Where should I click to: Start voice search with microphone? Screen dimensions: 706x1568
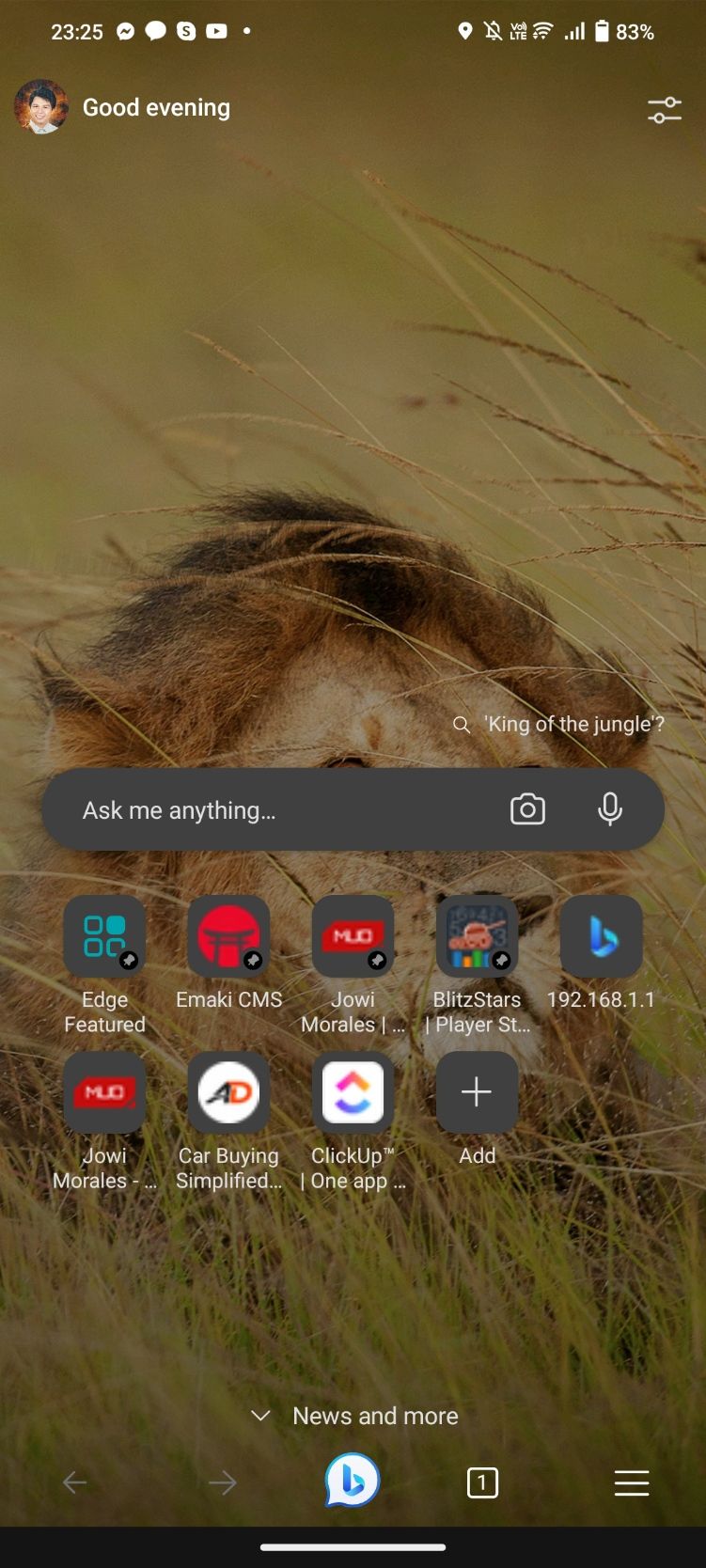[609, 809]
